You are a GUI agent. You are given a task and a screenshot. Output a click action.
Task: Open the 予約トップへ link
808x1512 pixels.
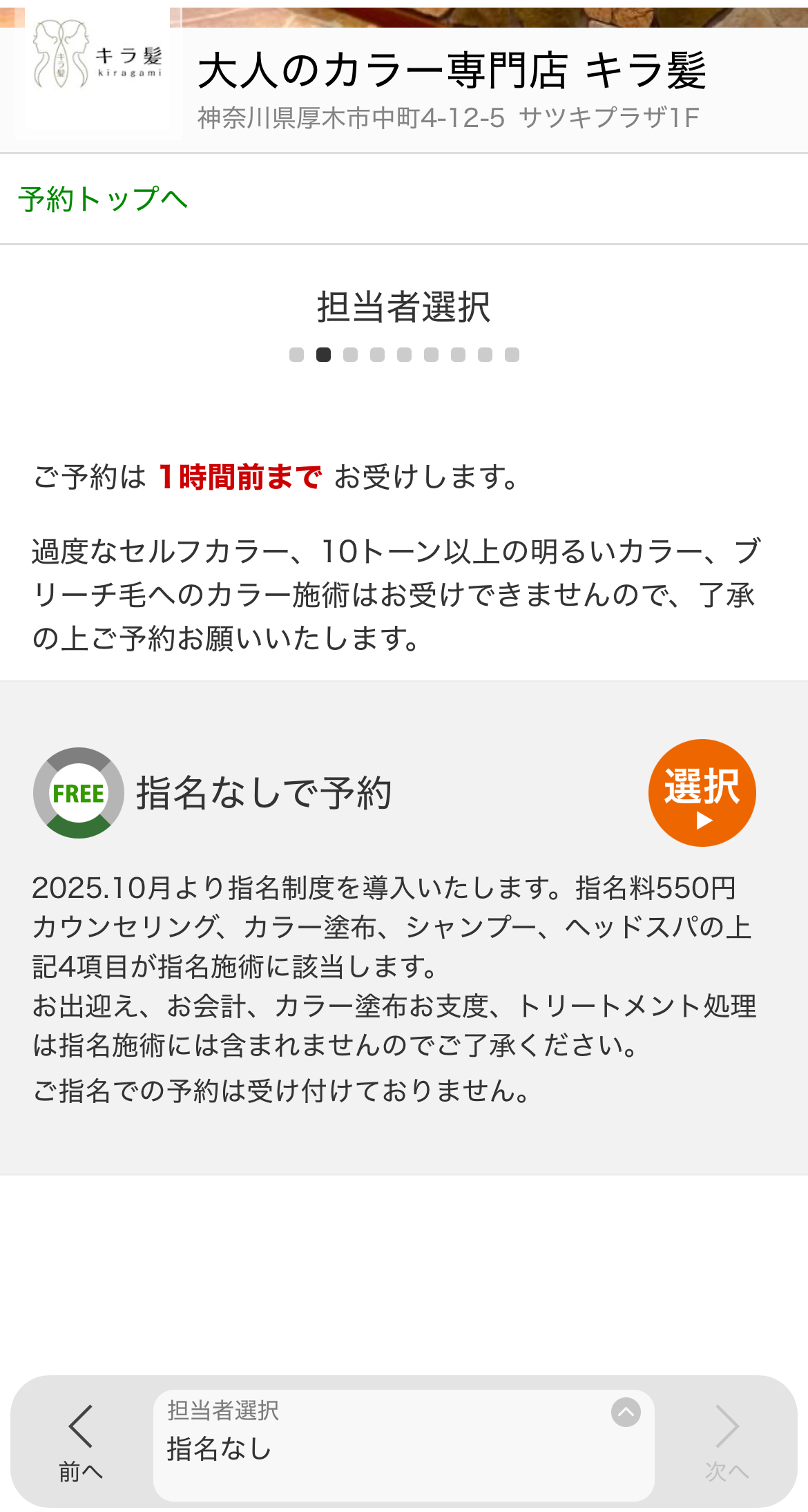point(103,199)
